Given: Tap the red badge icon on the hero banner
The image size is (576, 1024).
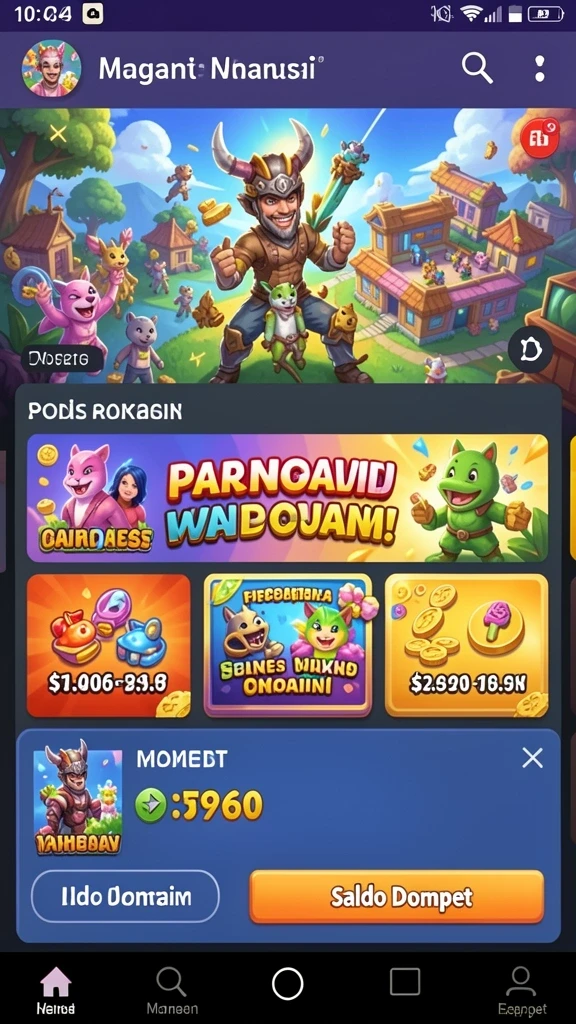Looking at the screenshot, I should 539,138.
